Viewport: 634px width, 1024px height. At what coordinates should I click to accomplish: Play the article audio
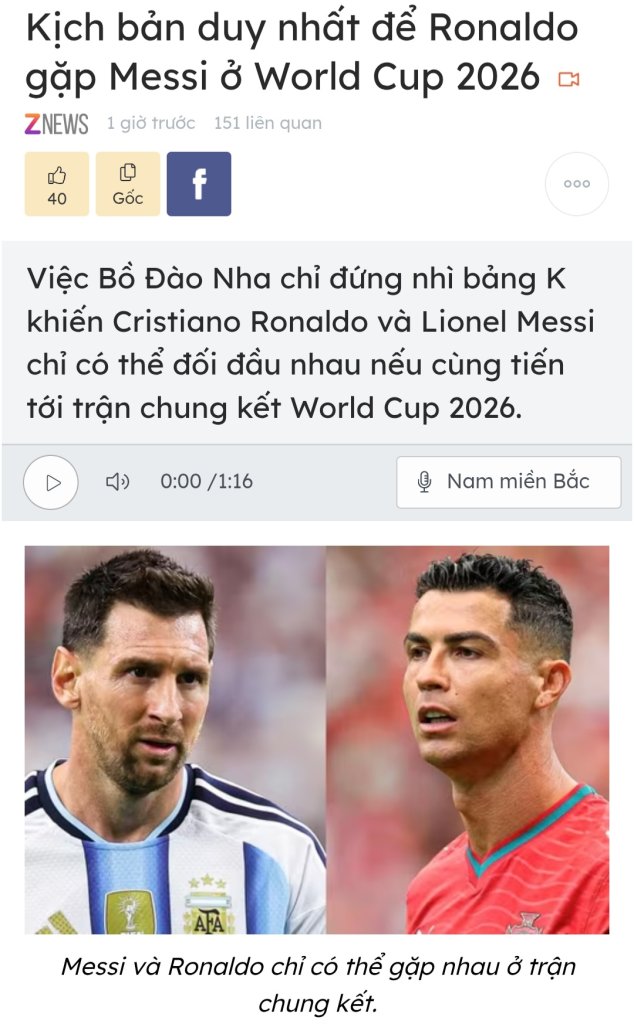click(x=51, y=483)
